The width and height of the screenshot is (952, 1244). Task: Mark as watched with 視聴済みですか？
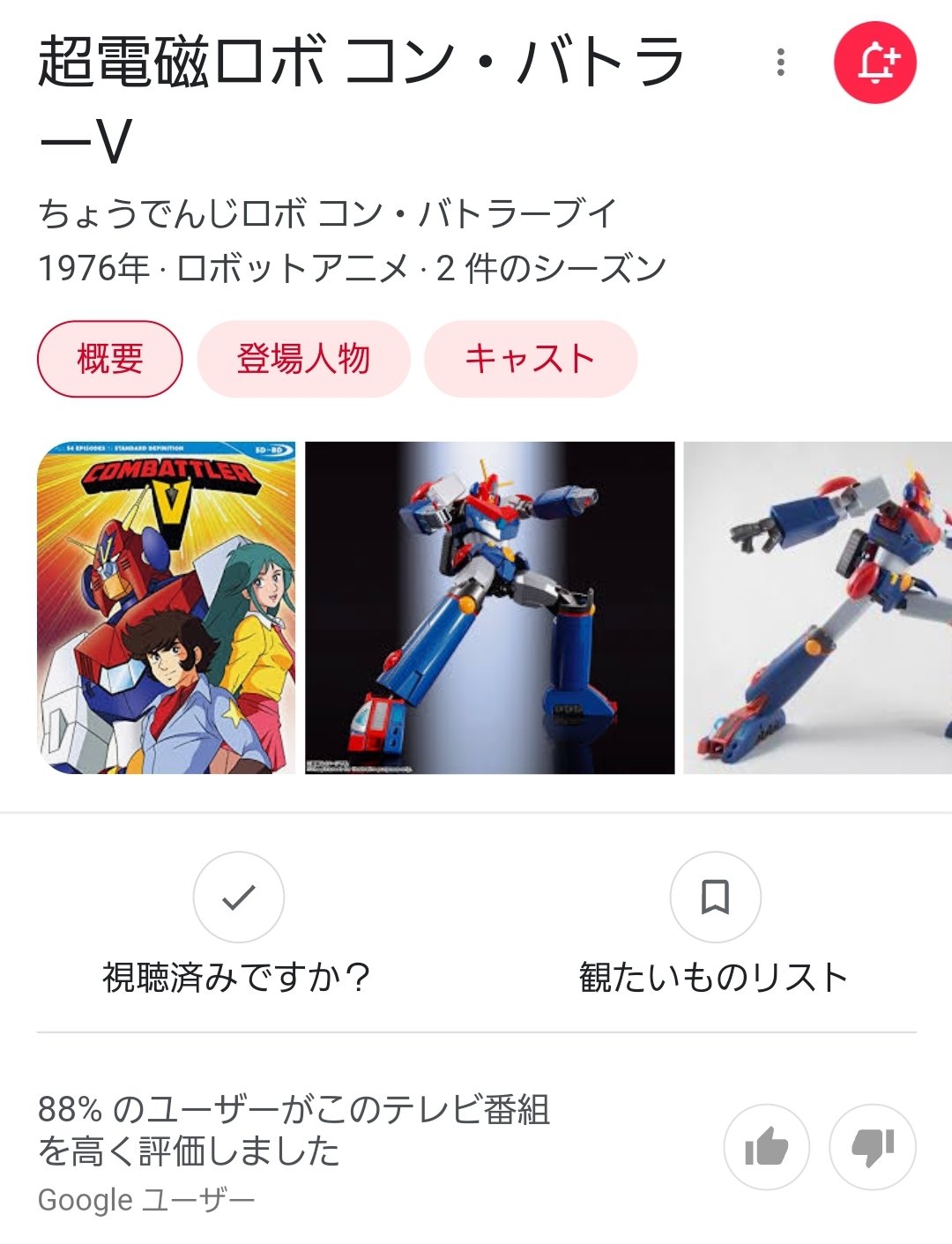coord(238,898)
